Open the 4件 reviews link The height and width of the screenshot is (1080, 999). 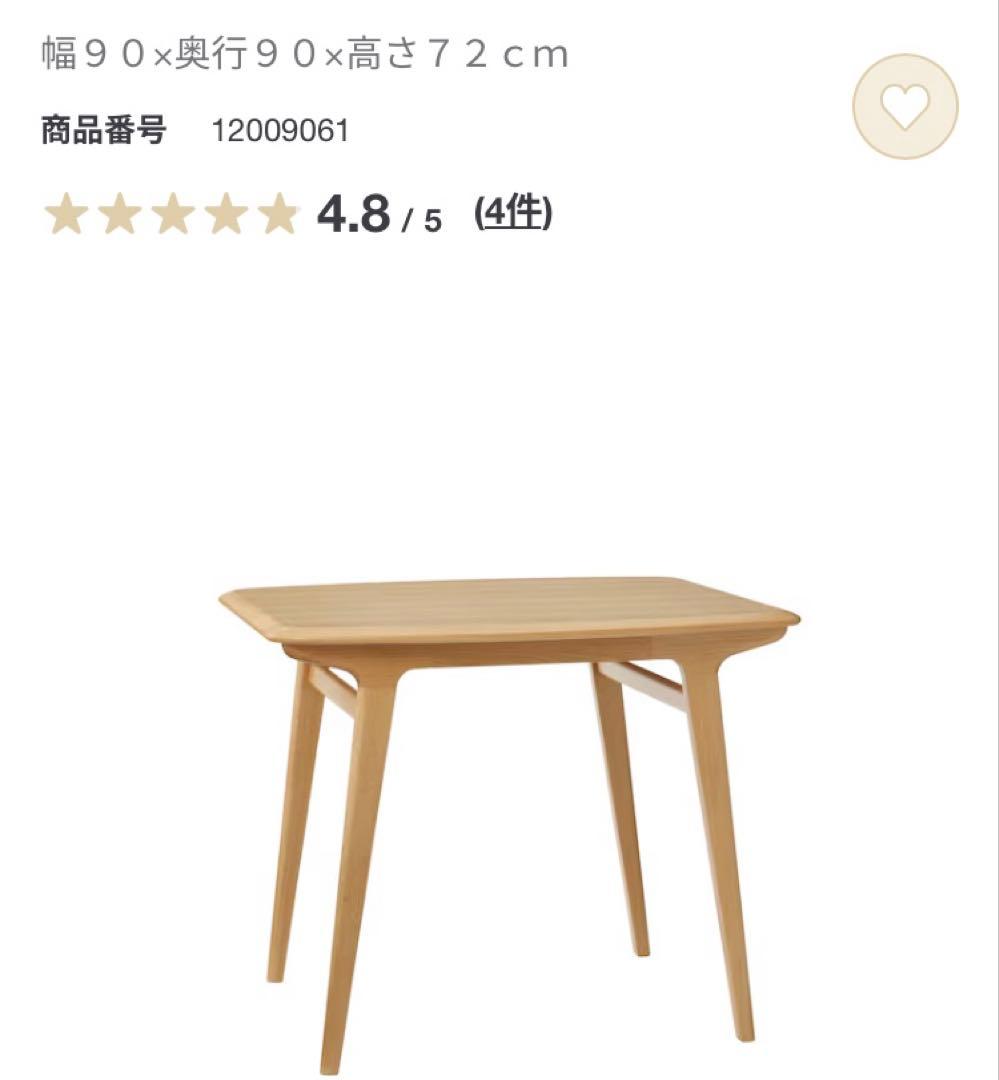click(513, 213)
